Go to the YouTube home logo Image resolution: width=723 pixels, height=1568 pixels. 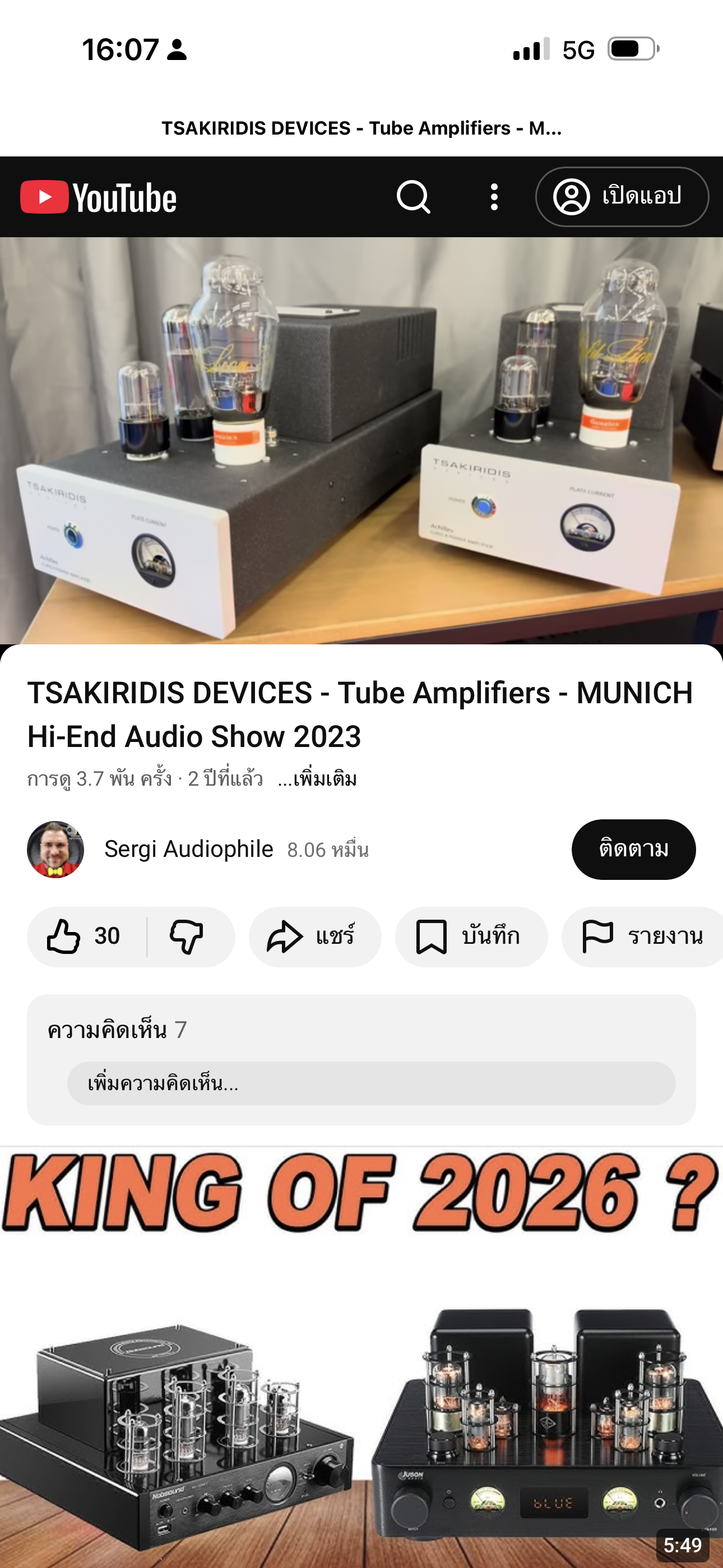pyautogui.click(x=99, y=197)
